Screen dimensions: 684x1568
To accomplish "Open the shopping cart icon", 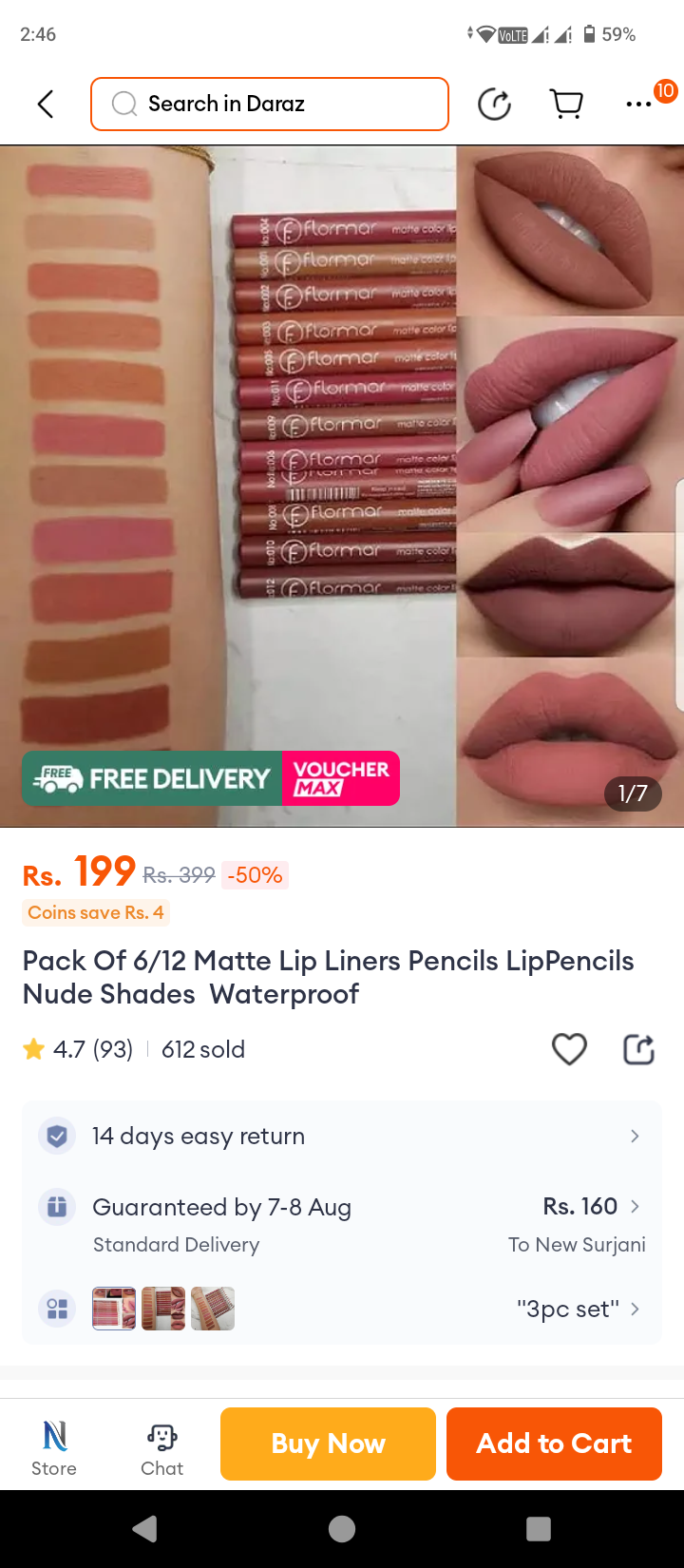I will [x=567, y=104].
